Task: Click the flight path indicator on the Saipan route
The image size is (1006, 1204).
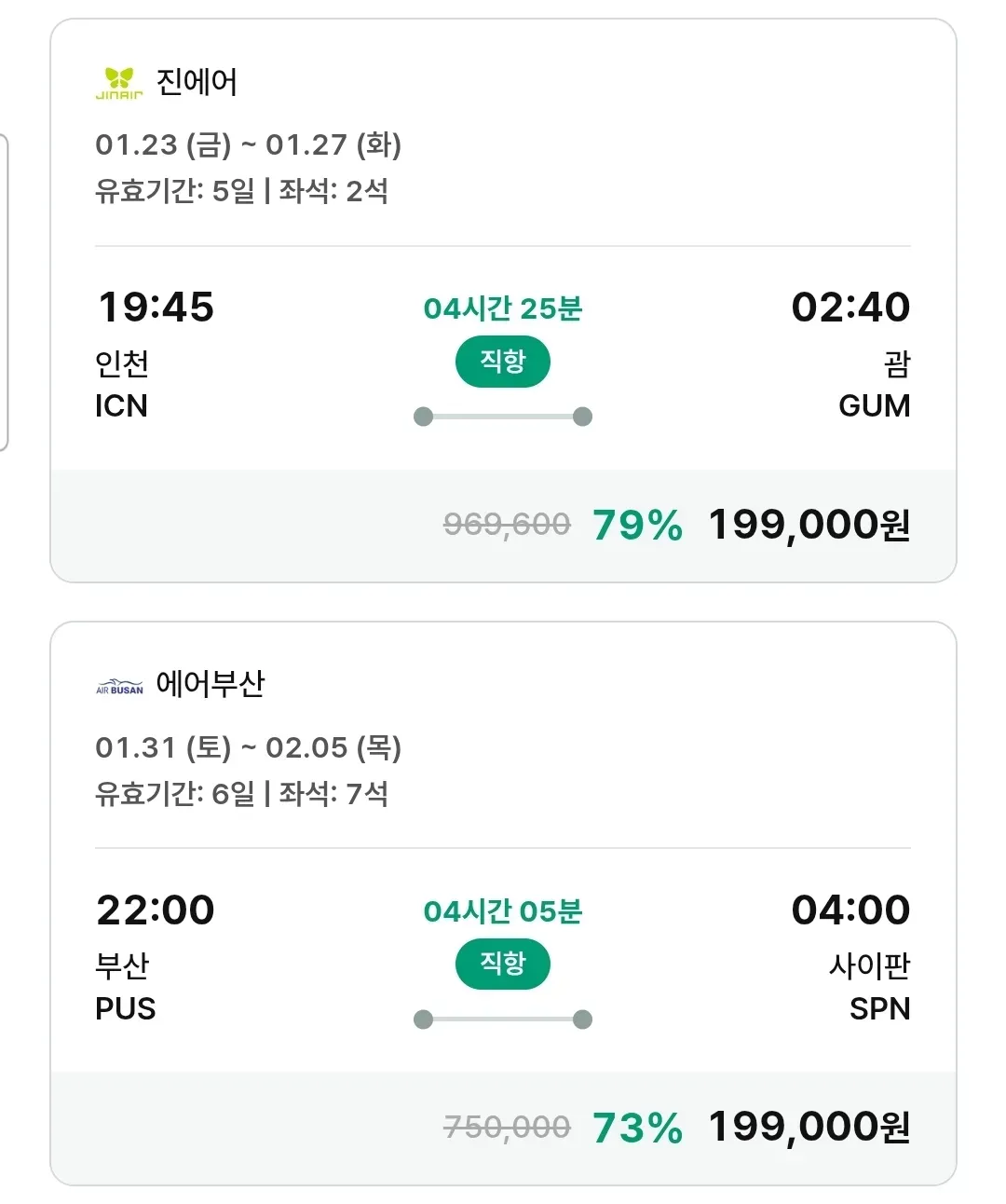Action: 503,1019
